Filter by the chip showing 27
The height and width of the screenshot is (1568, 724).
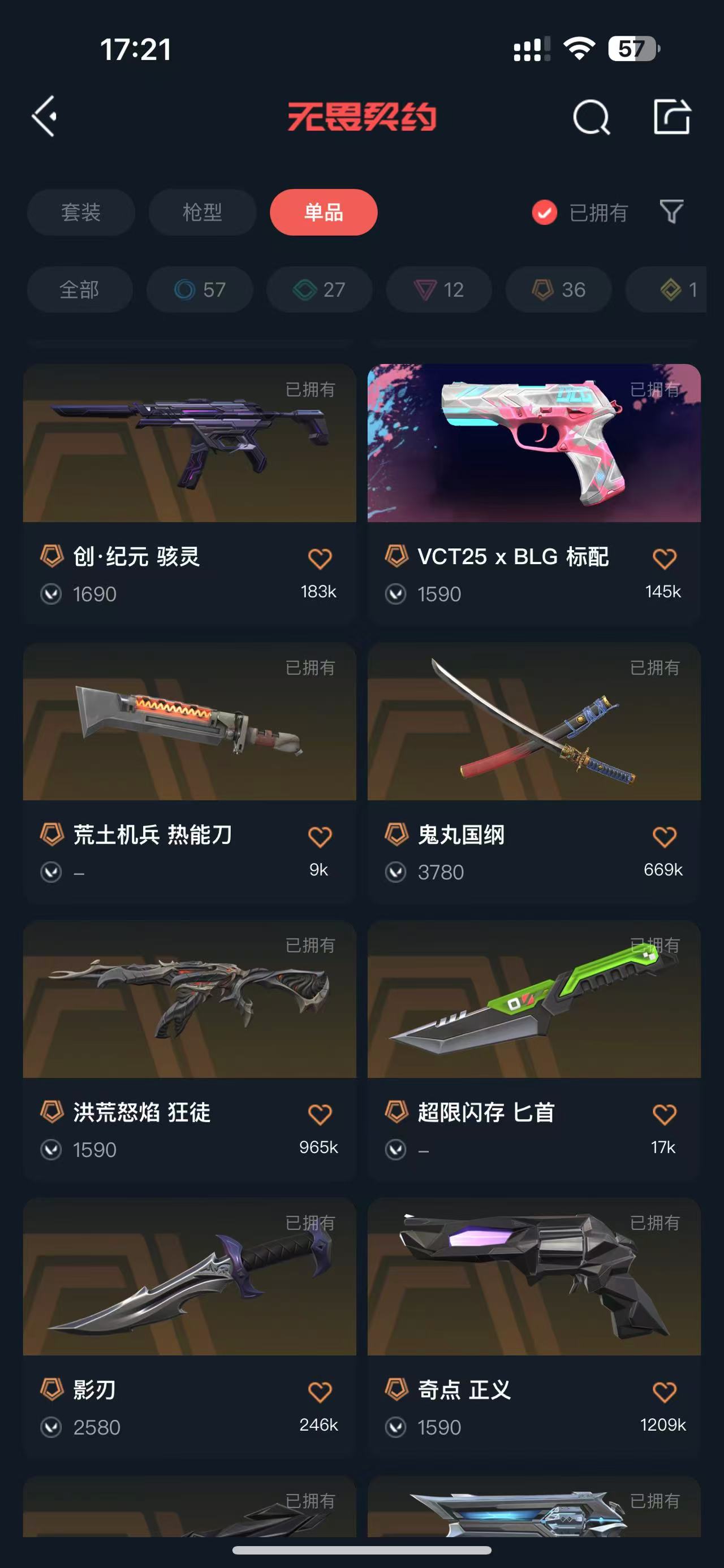(x=319, y=290)
